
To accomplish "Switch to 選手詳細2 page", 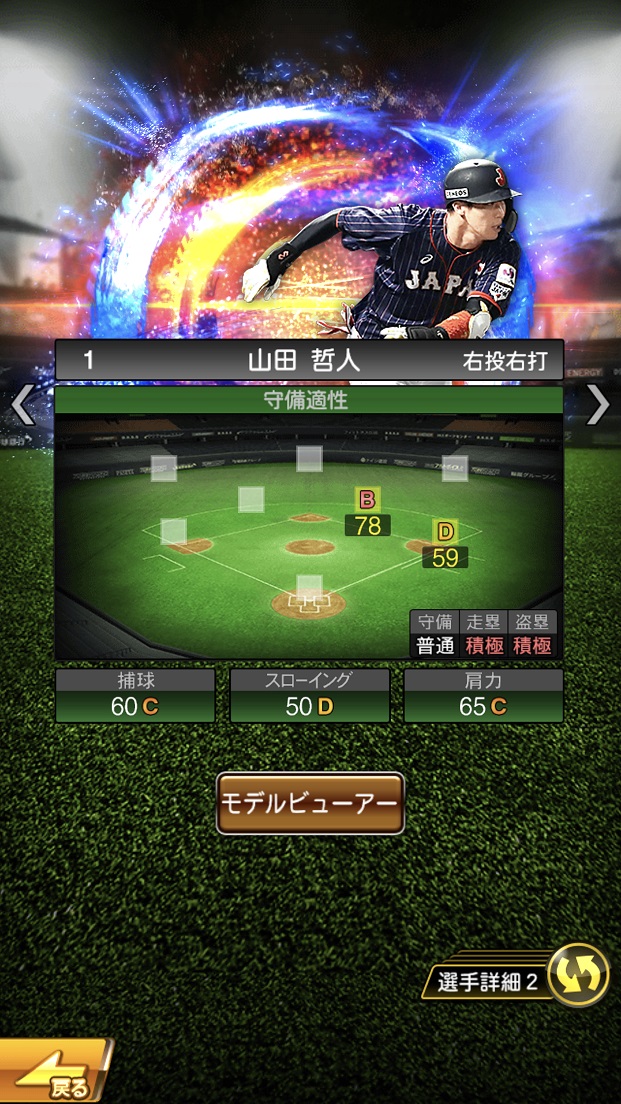I will (516, 974).
